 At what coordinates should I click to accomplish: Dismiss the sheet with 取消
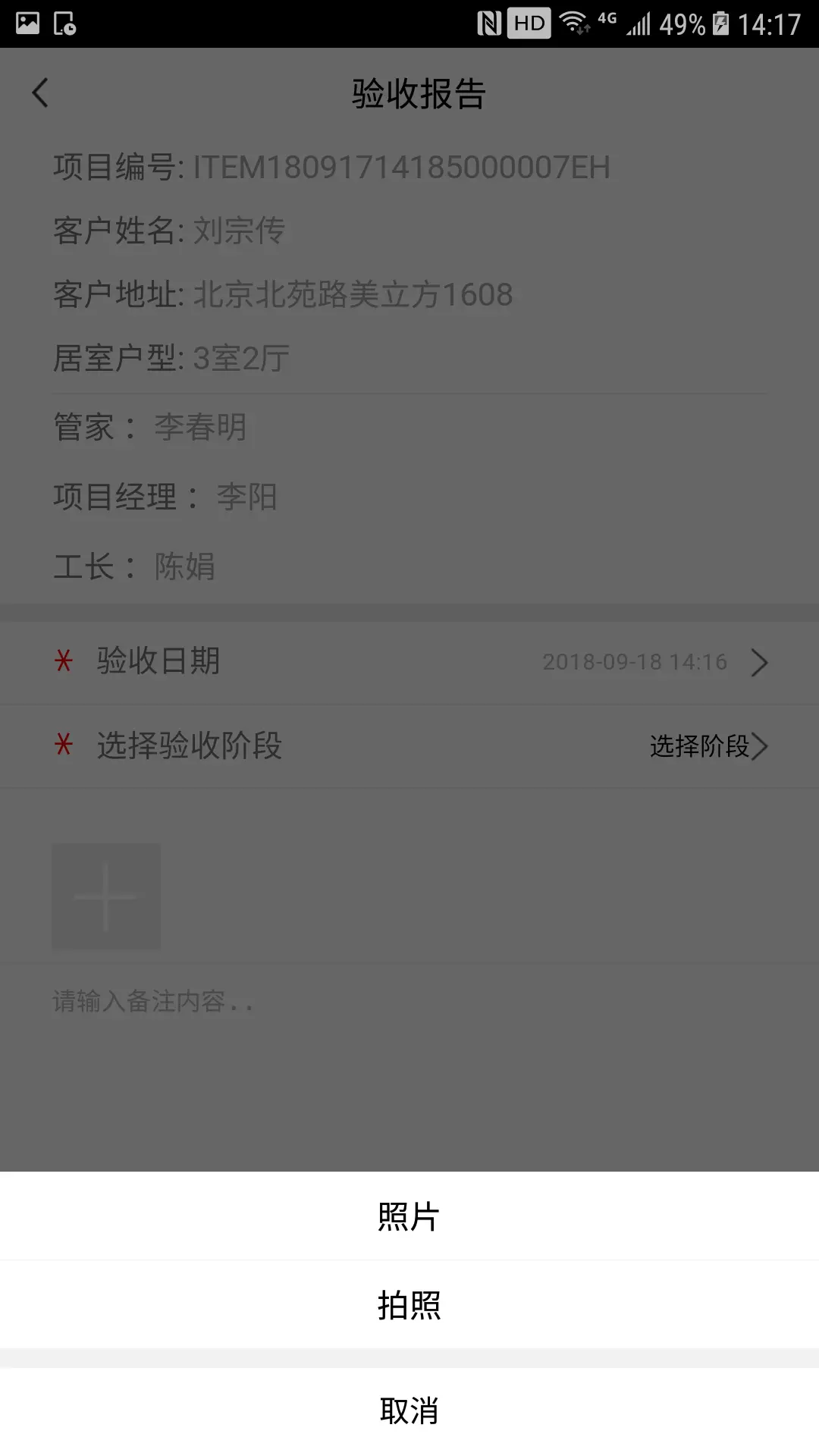(x=409, y=1410)
